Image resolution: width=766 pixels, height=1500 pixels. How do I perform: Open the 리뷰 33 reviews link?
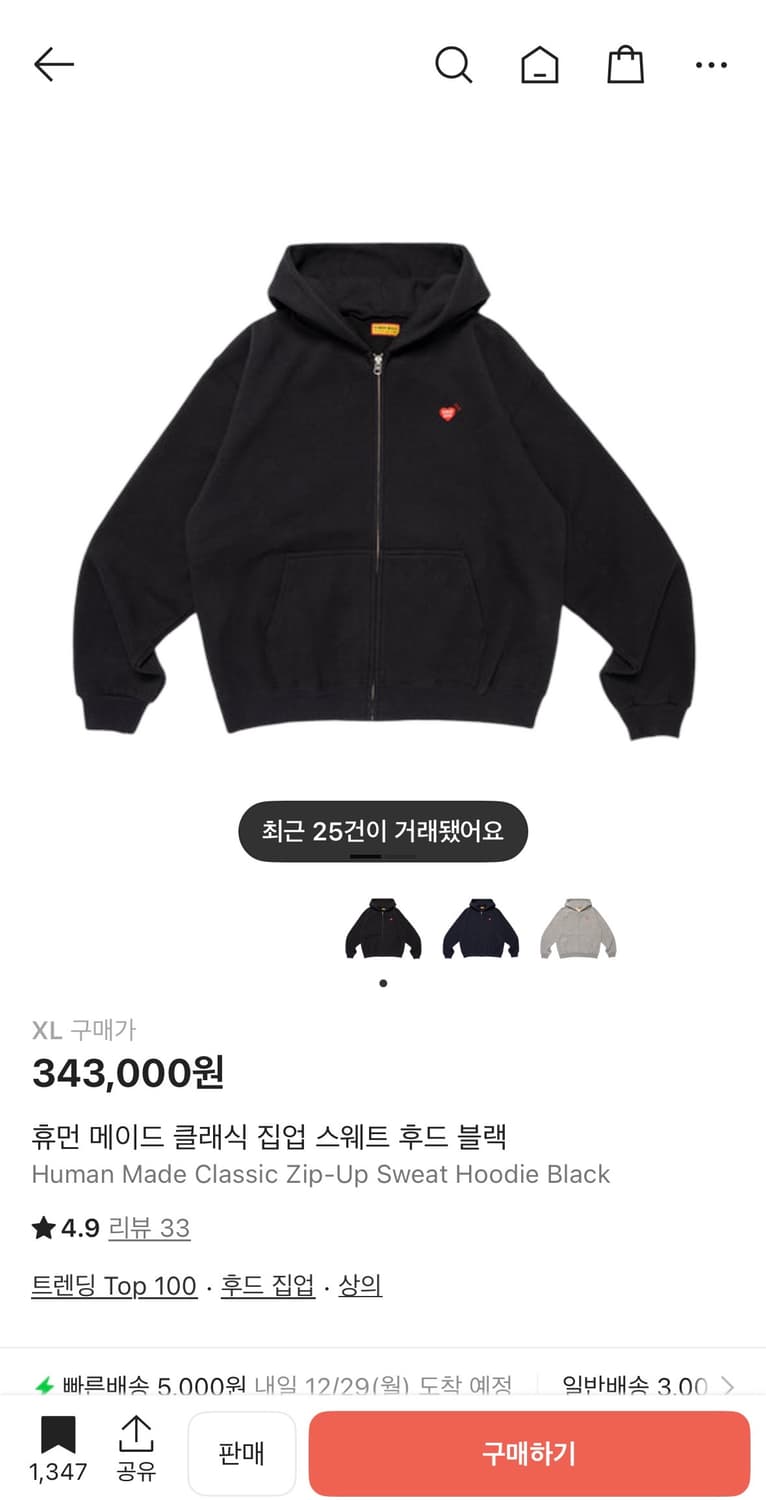tap(148, 1227)
